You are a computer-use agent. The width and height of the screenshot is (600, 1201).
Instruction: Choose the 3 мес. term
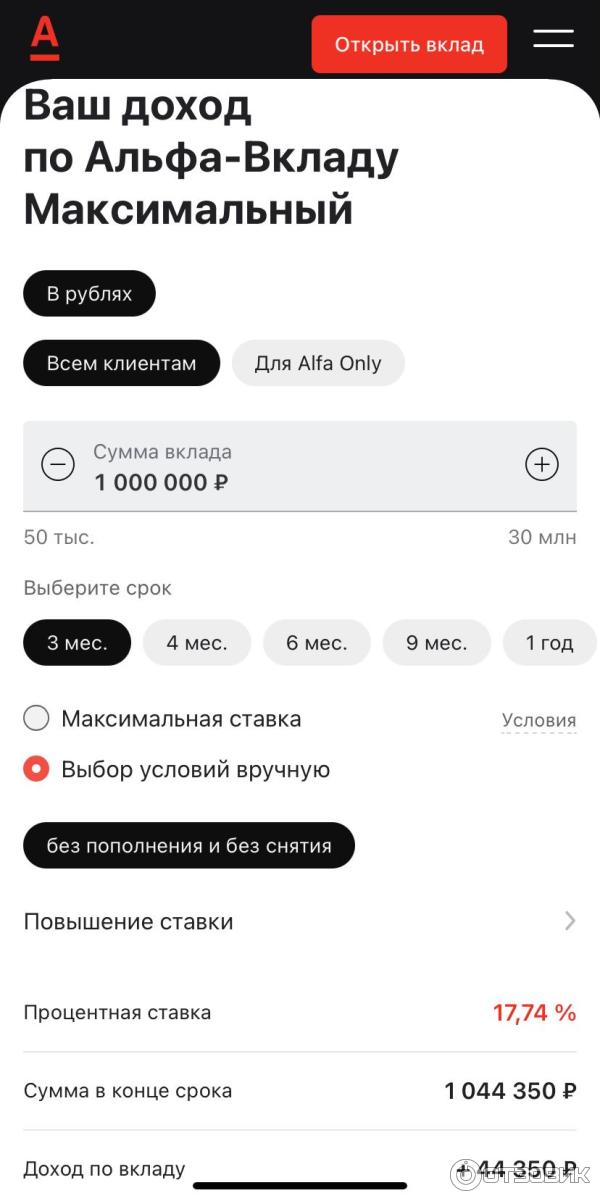point(77,643)
